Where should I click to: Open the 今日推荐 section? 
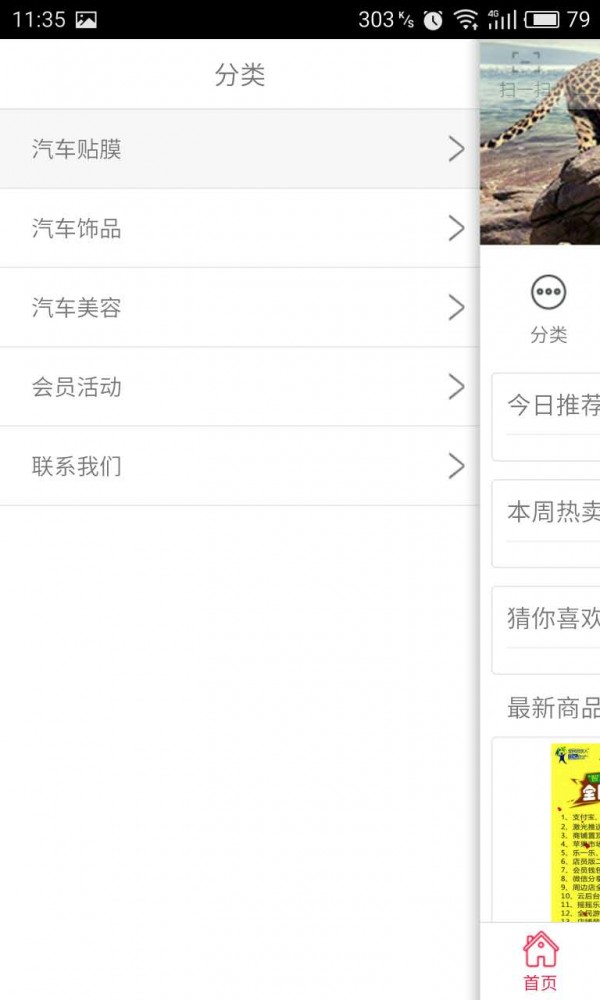548,416
